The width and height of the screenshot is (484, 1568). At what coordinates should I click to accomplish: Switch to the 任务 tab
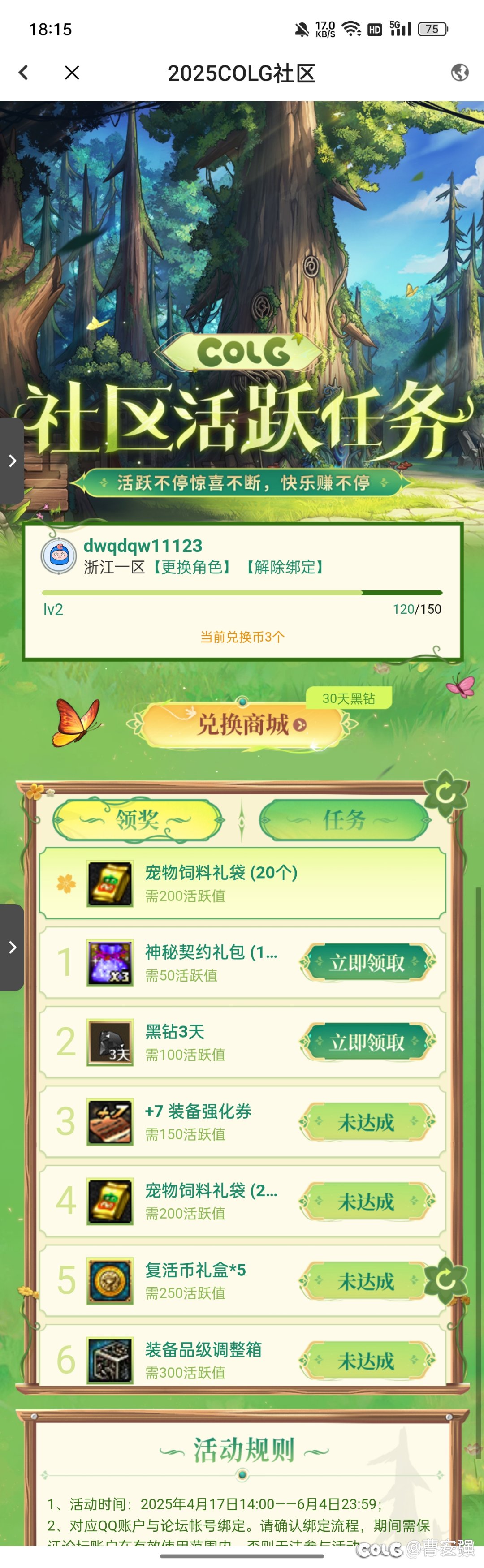point(345,820)
